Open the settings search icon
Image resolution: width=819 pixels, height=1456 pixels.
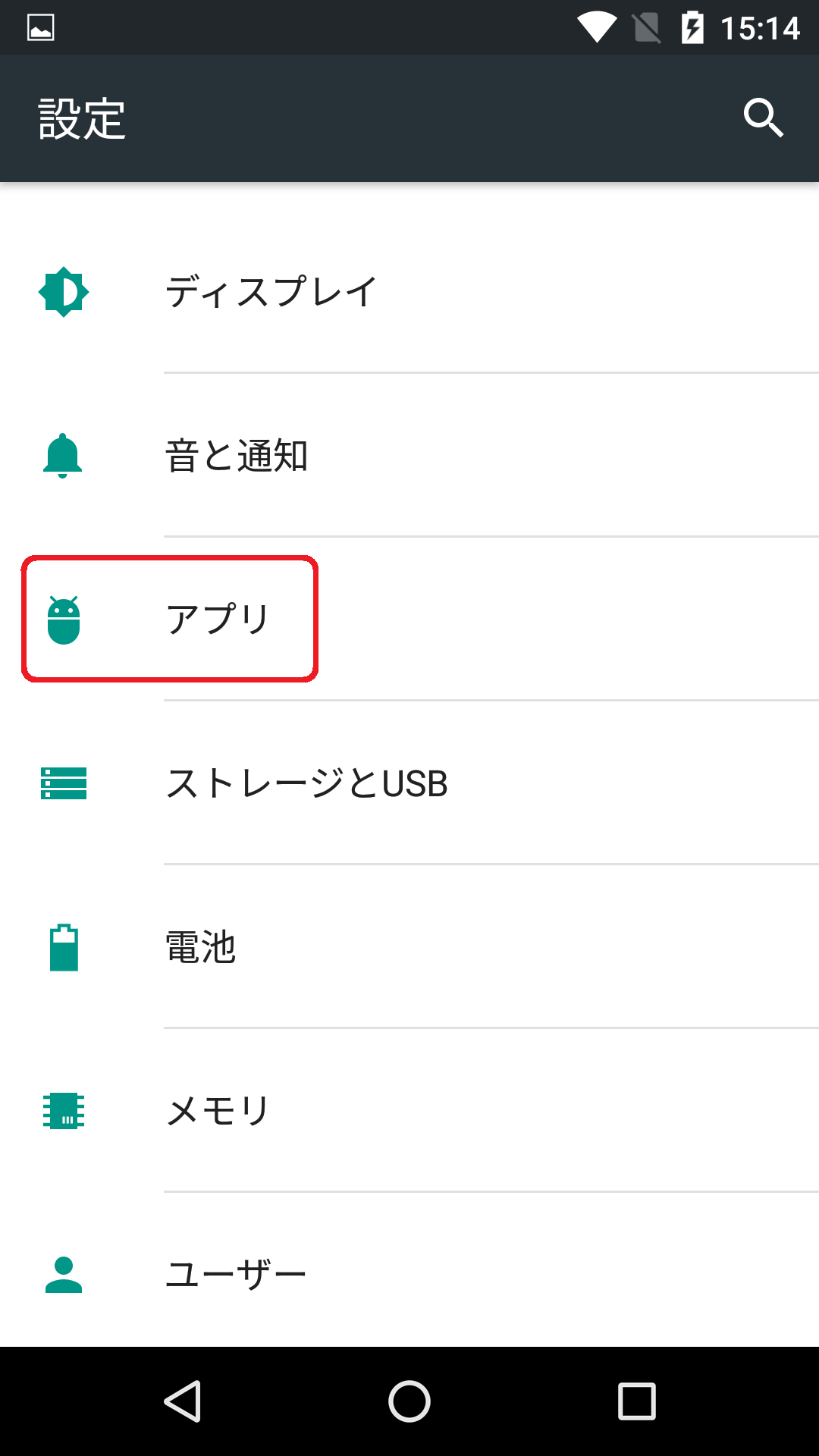pos(763,118)
